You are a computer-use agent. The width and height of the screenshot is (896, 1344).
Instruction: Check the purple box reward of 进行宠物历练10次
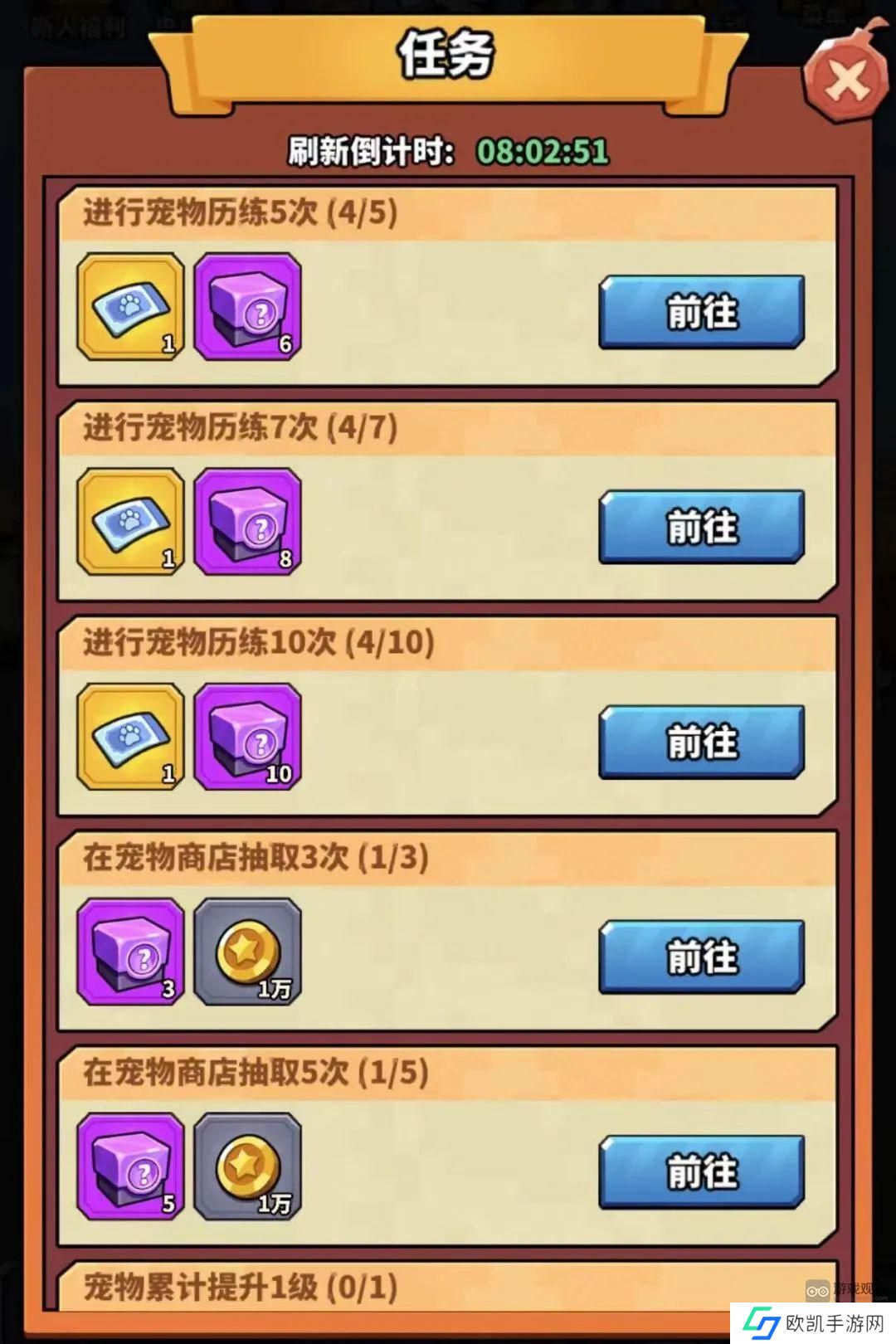[x=247, y=737]
